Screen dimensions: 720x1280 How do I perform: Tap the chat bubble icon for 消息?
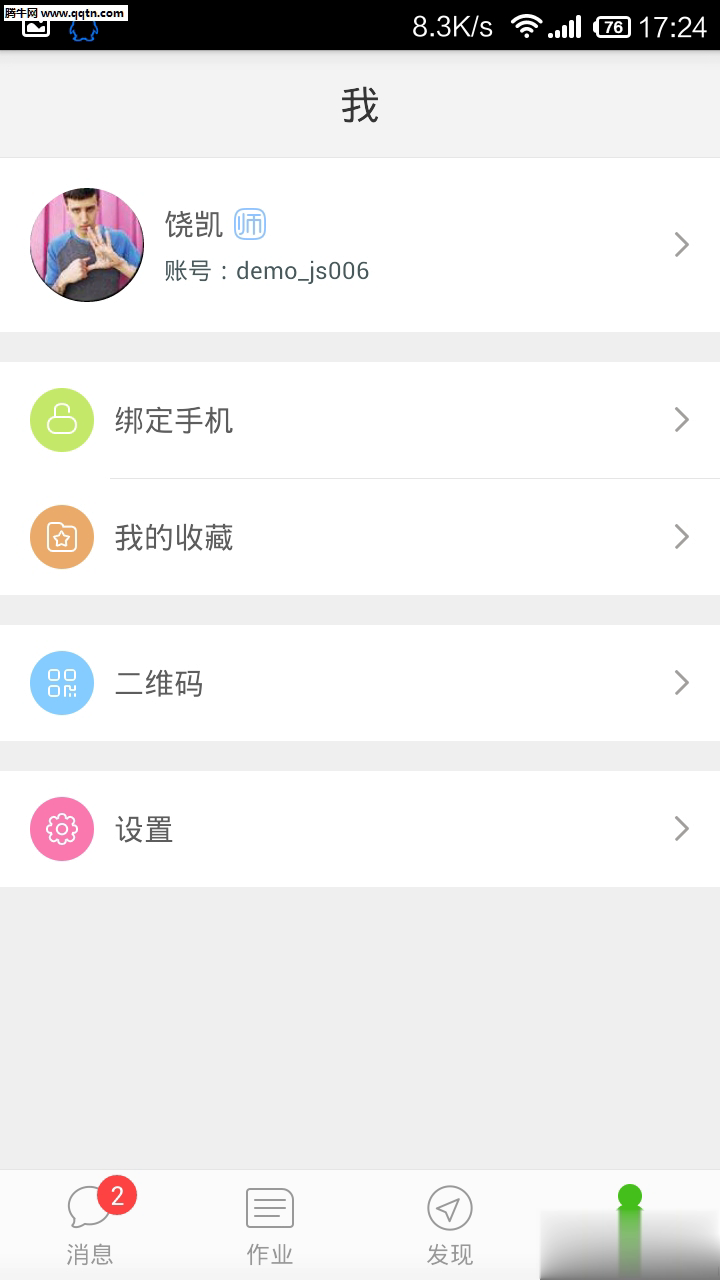click(88, 1207)
